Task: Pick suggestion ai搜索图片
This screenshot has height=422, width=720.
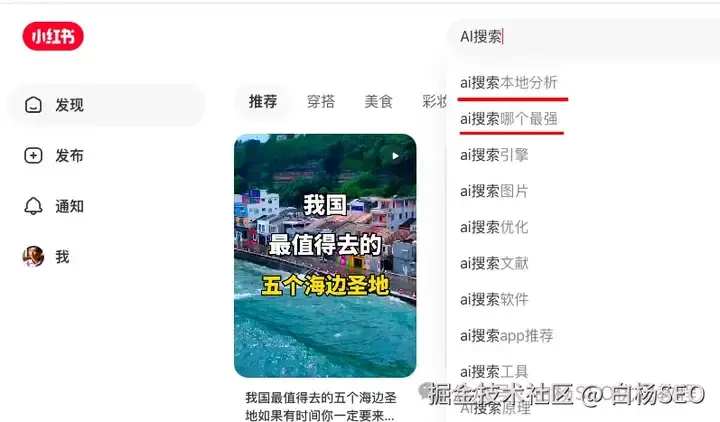Action: [x=494, y=191]
